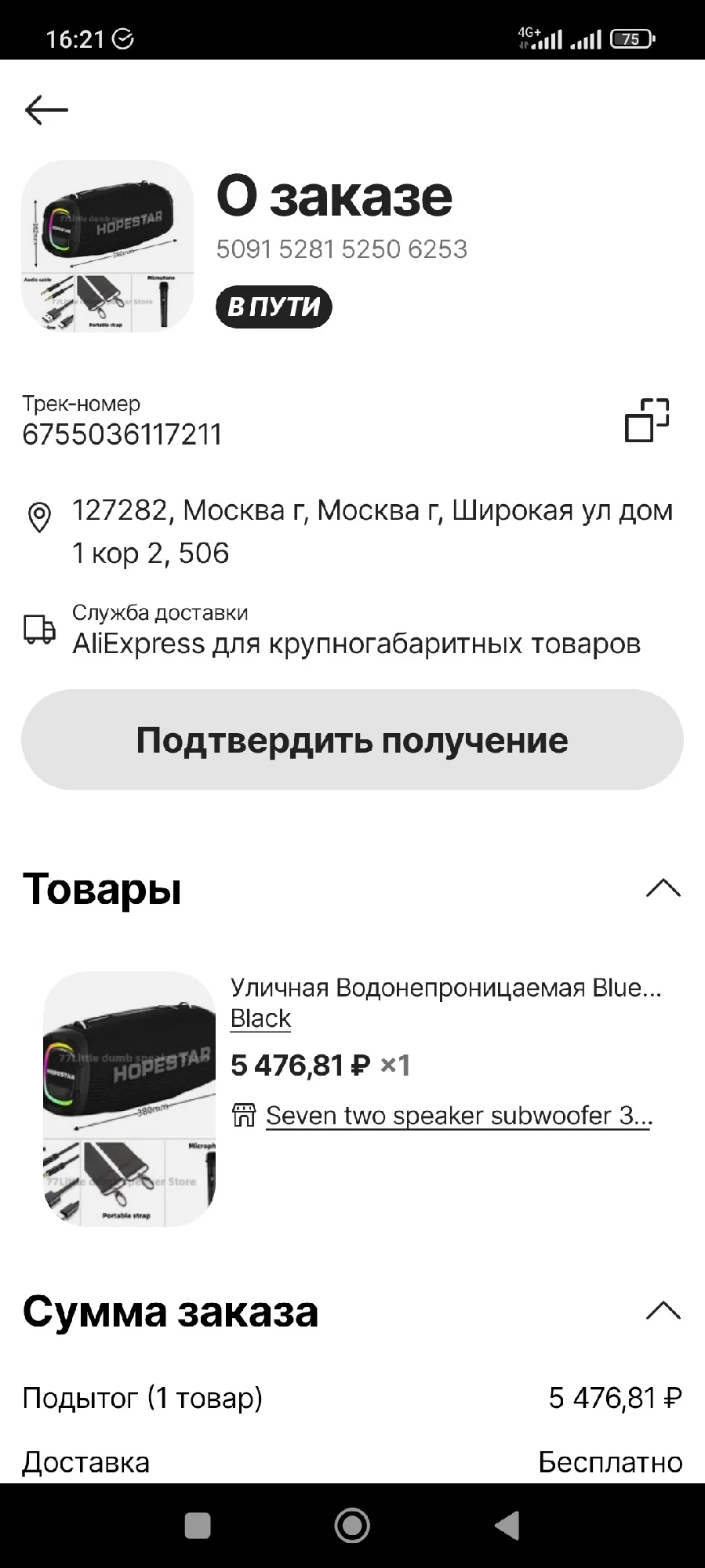This screenshot has width=705, height=1568.
Task: Open the Уличная Водонепроницаемая product title
Action: coord(446,988)
